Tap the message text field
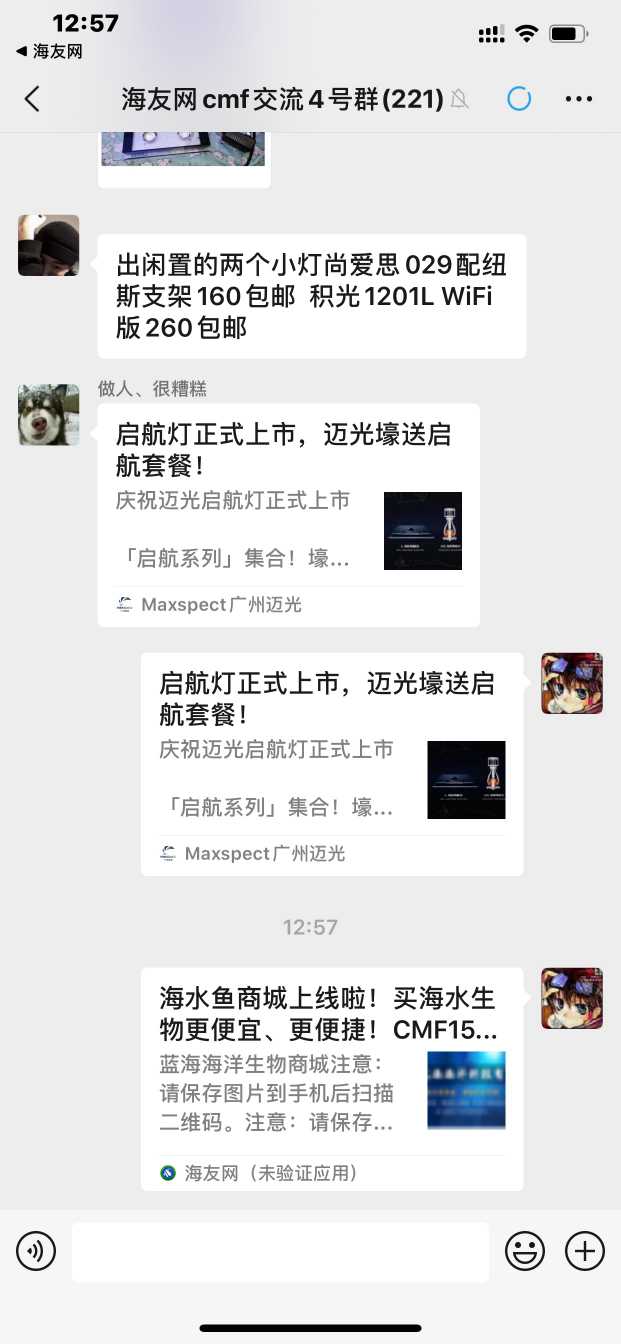 (x=280, y=1251)
